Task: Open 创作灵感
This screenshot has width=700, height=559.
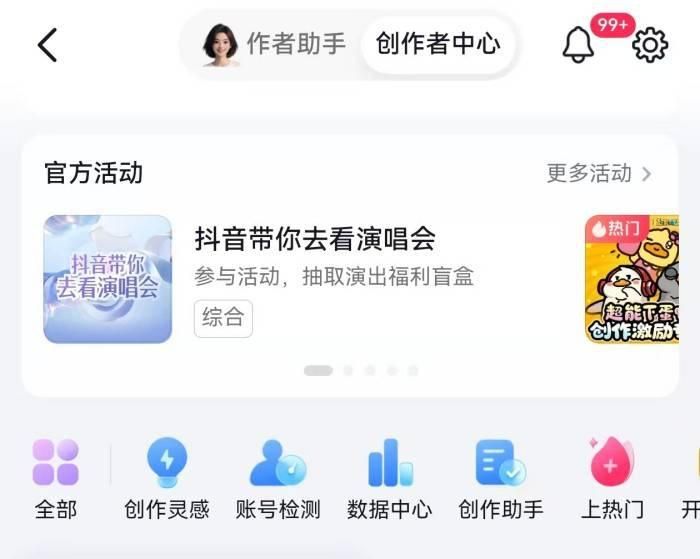Action: pos(167,478)
